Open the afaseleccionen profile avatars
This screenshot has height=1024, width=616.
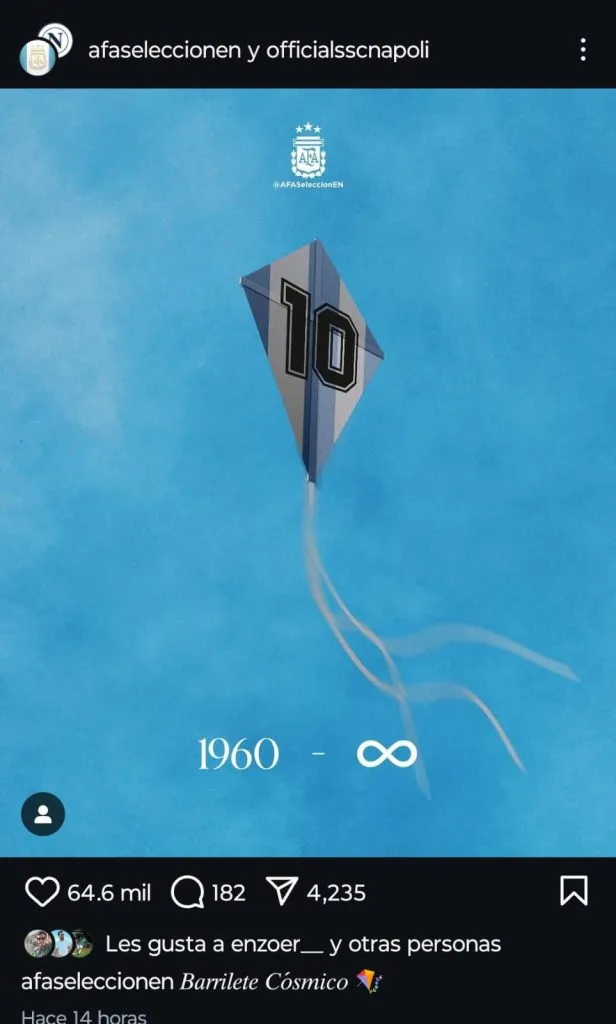pos(45,48)
